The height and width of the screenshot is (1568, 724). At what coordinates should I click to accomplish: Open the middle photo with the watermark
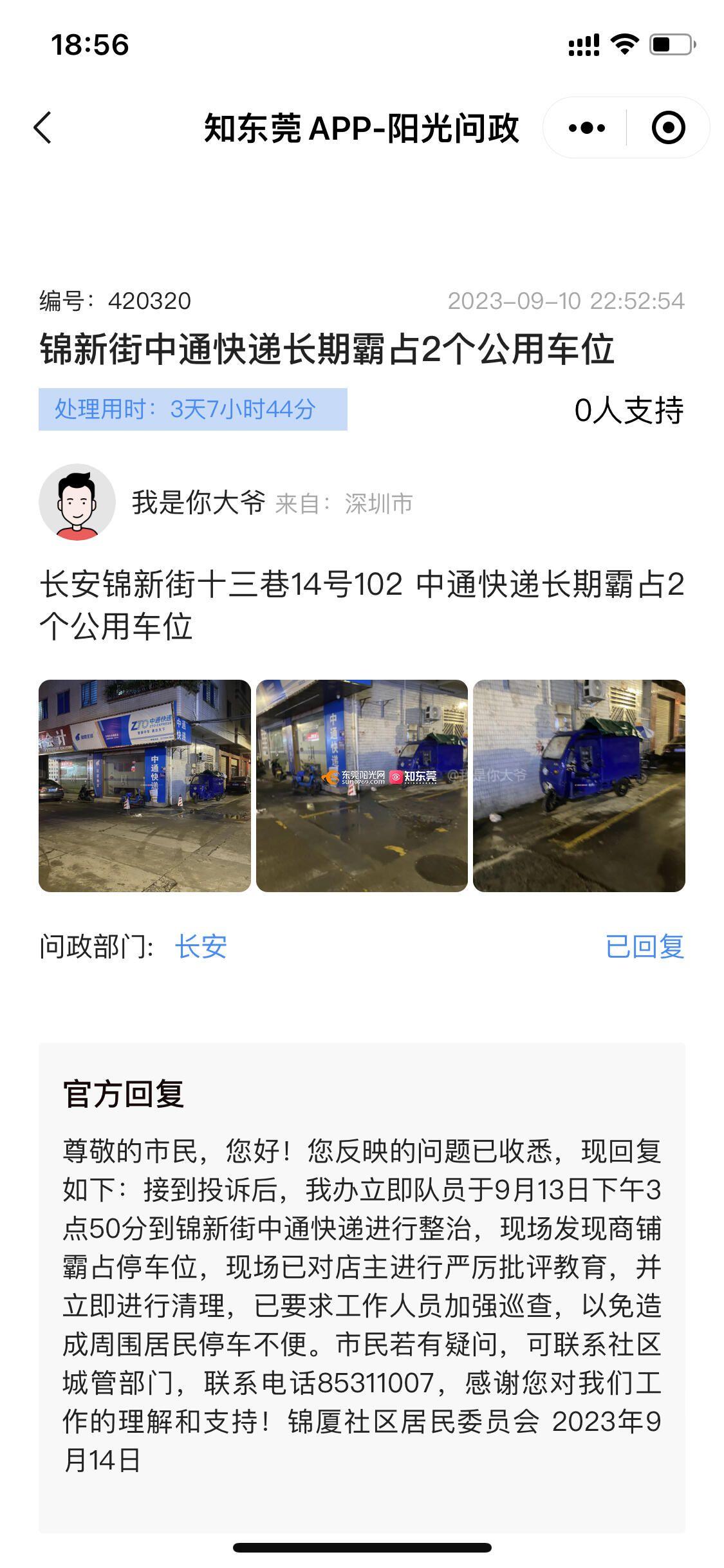[x=362, y=785]
